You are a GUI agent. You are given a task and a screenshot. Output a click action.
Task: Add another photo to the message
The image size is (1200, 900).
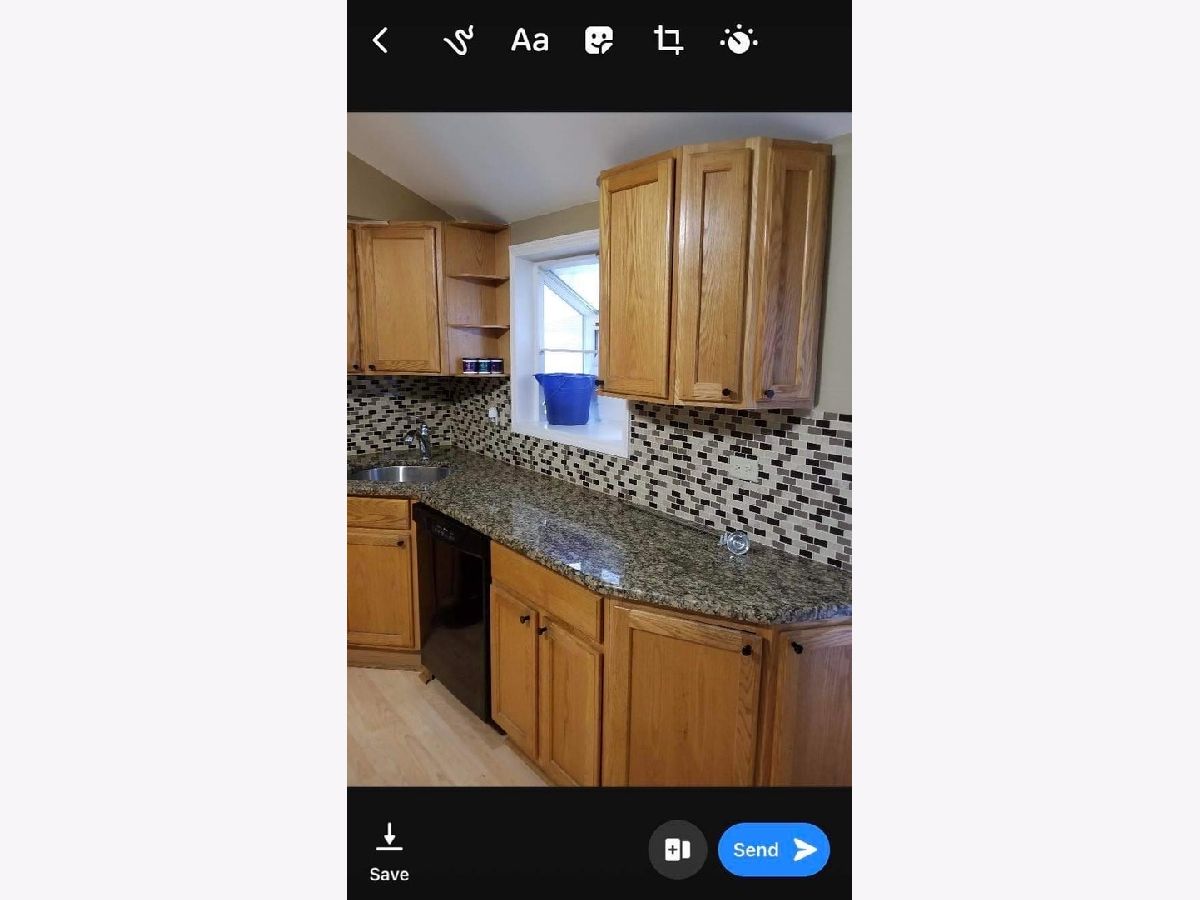[677, 850]
